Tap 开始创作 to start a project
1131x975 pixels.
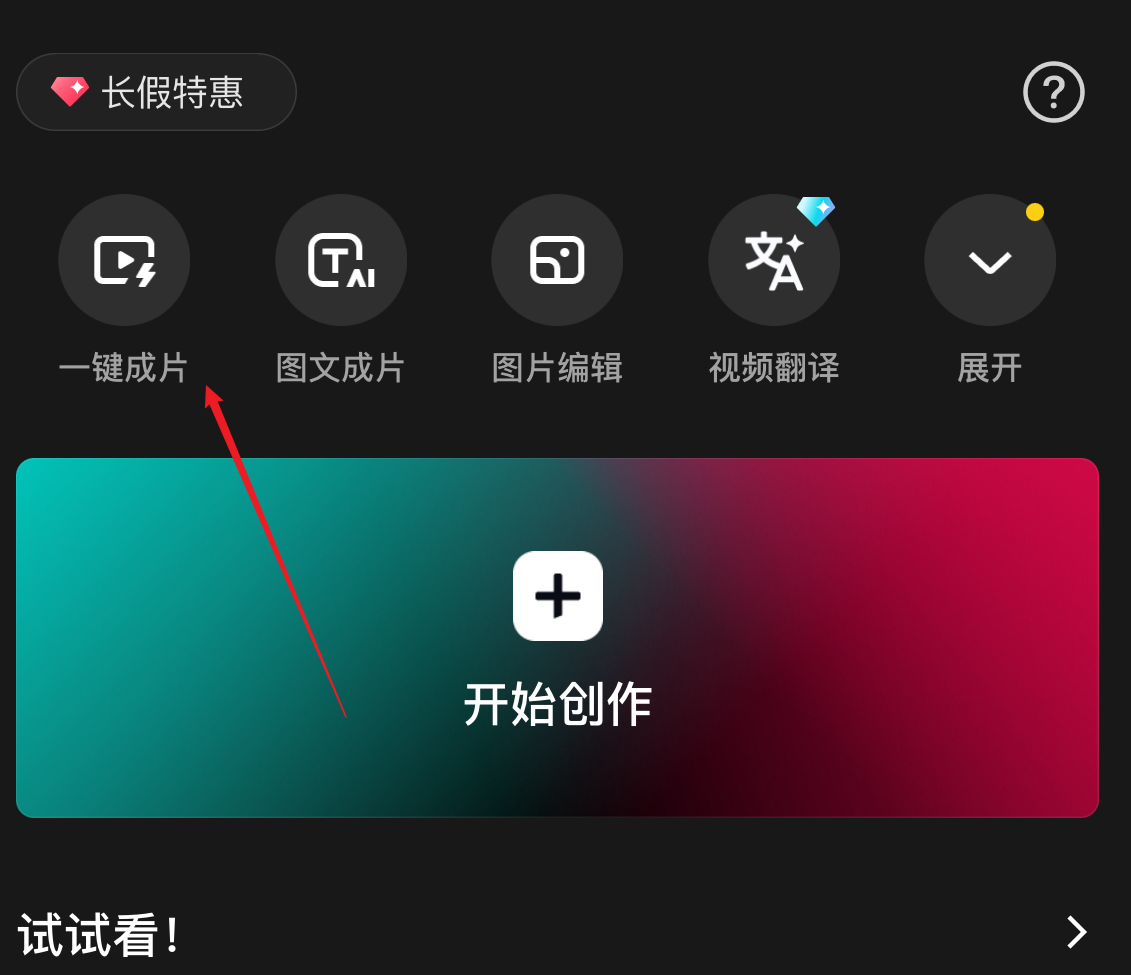tap(557, 637)
